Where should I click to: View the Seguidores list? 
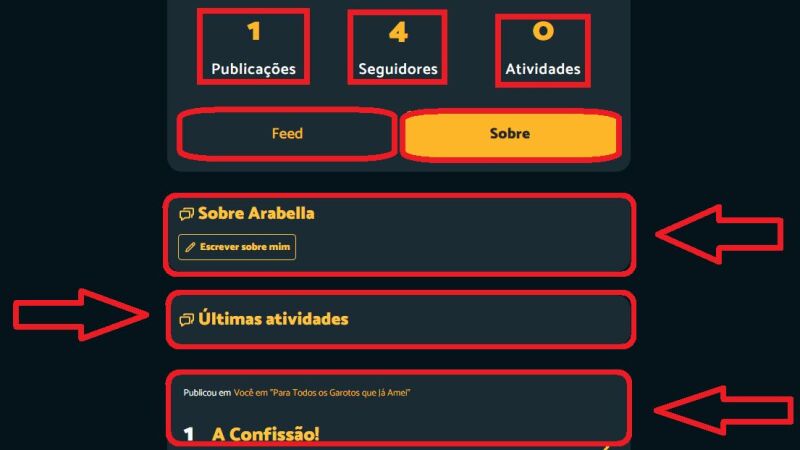pyautogui.click(x=398, y=47)
